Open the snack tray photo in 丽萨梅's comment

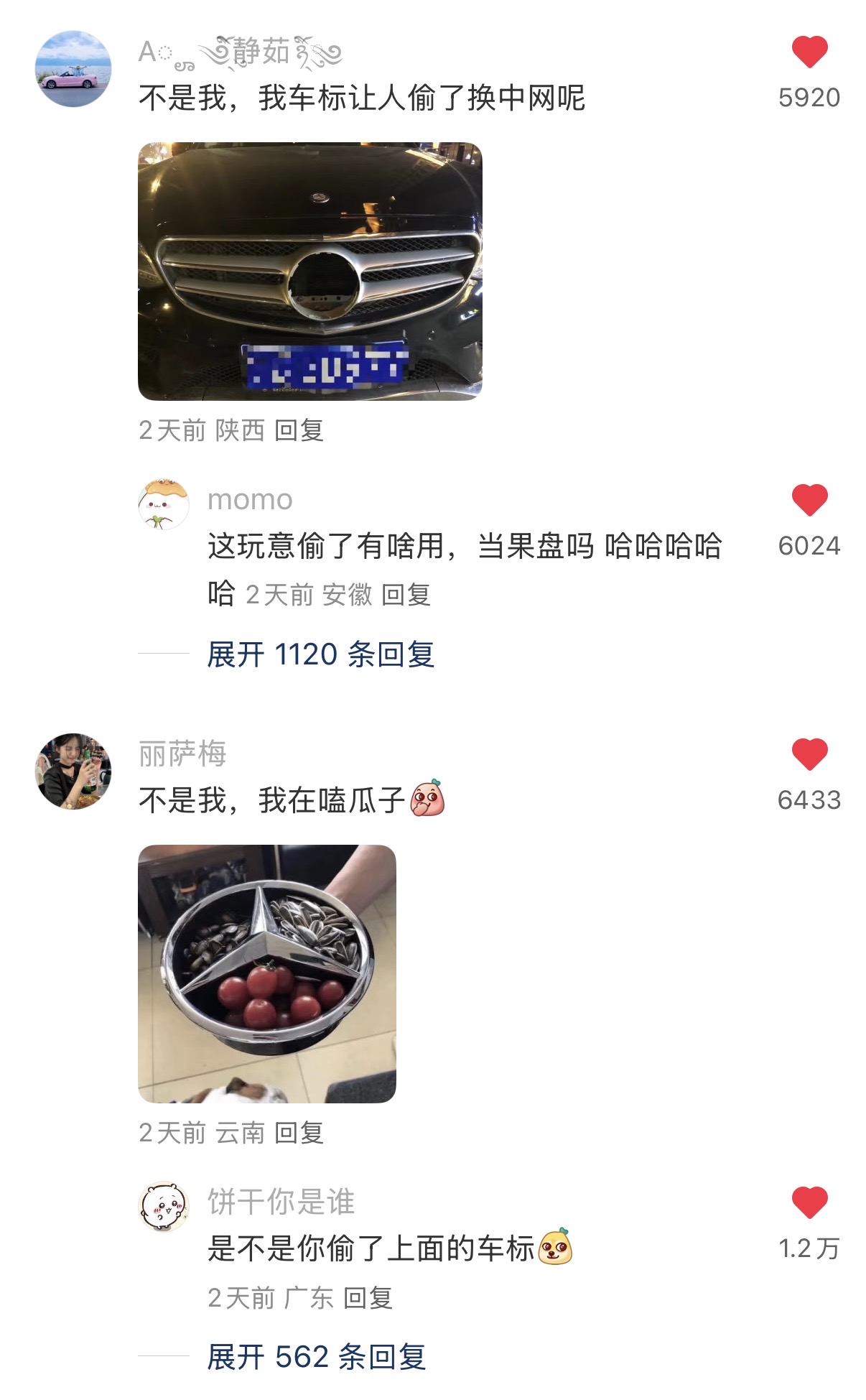266,973
